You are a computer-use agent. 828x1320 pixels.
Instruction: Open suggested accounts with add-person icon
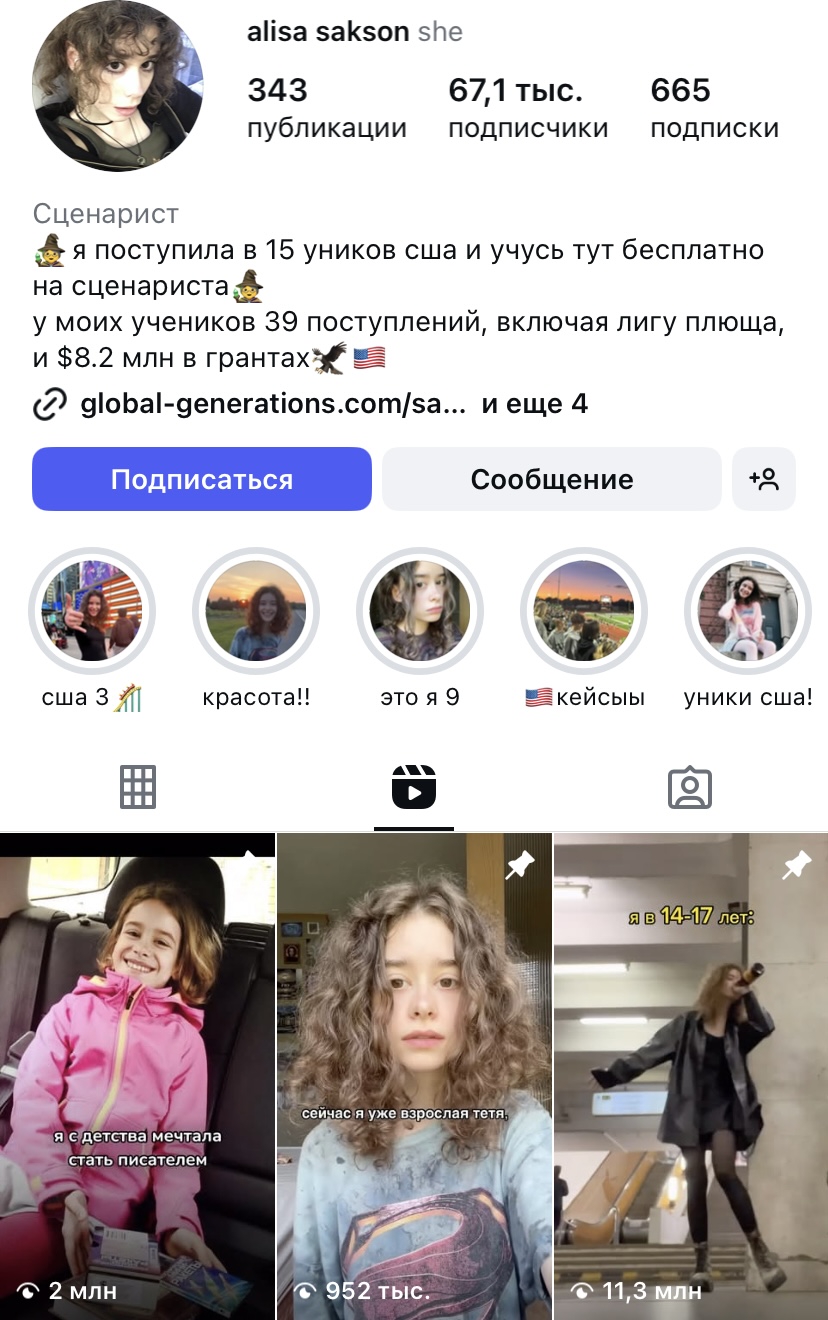coord(764,479)
